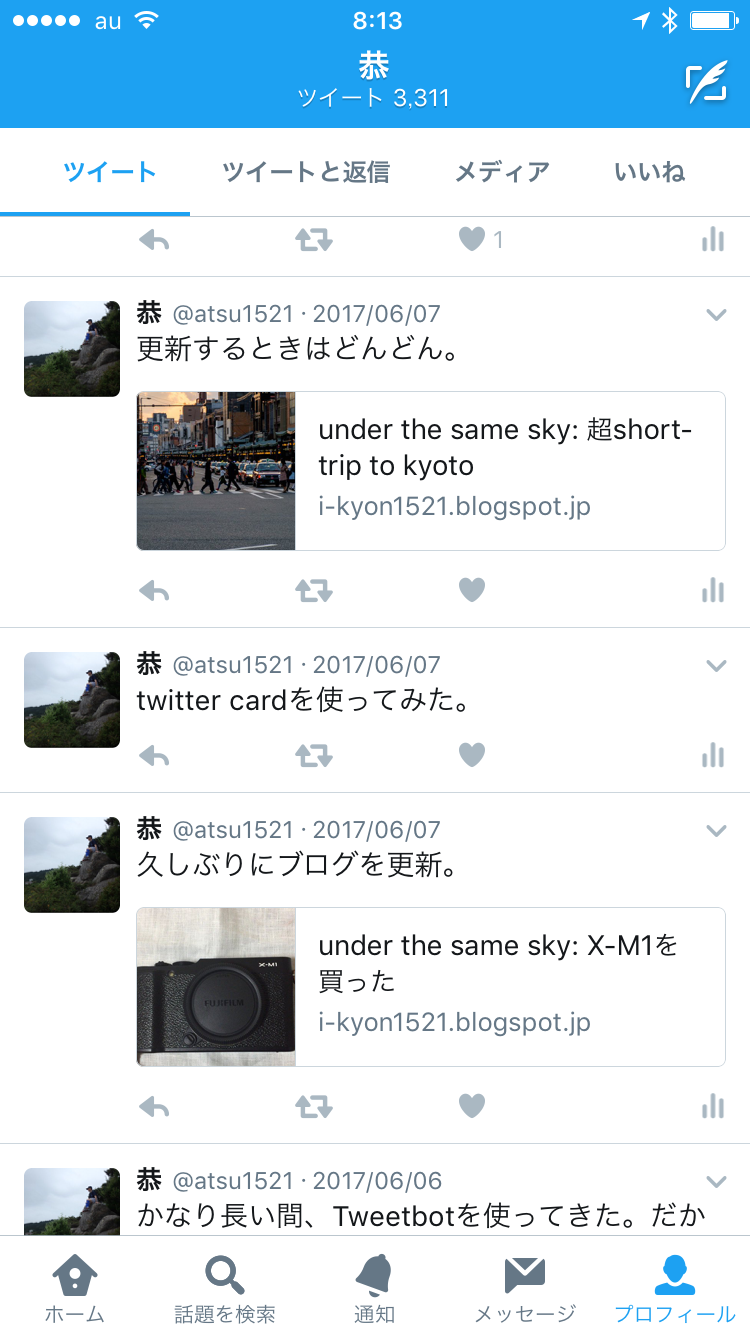Switch to the ツイートと返信 tab
Screen dimensions: 750x1334
[x=305, y=172]
